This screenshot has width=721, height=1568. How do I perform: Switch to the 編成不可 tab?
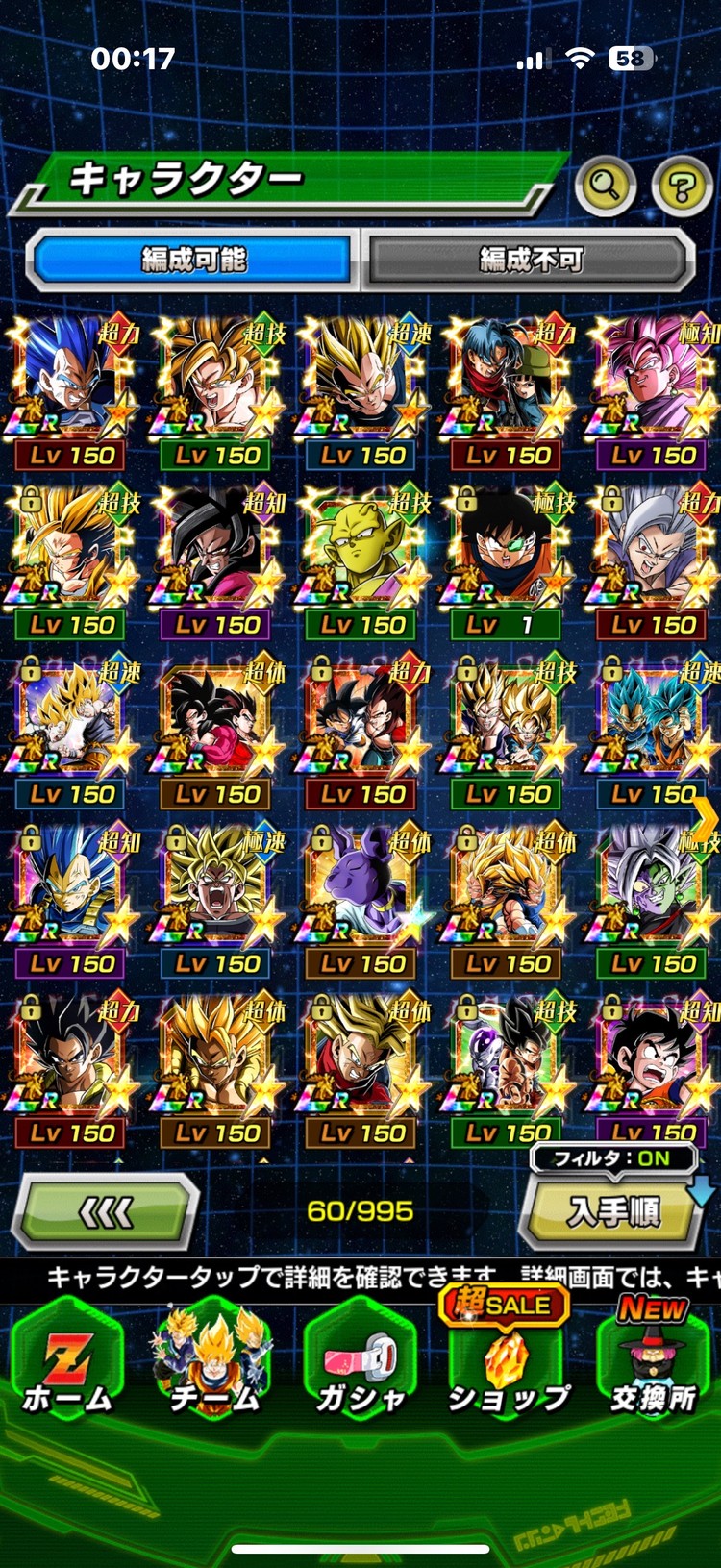coord(530,260)
